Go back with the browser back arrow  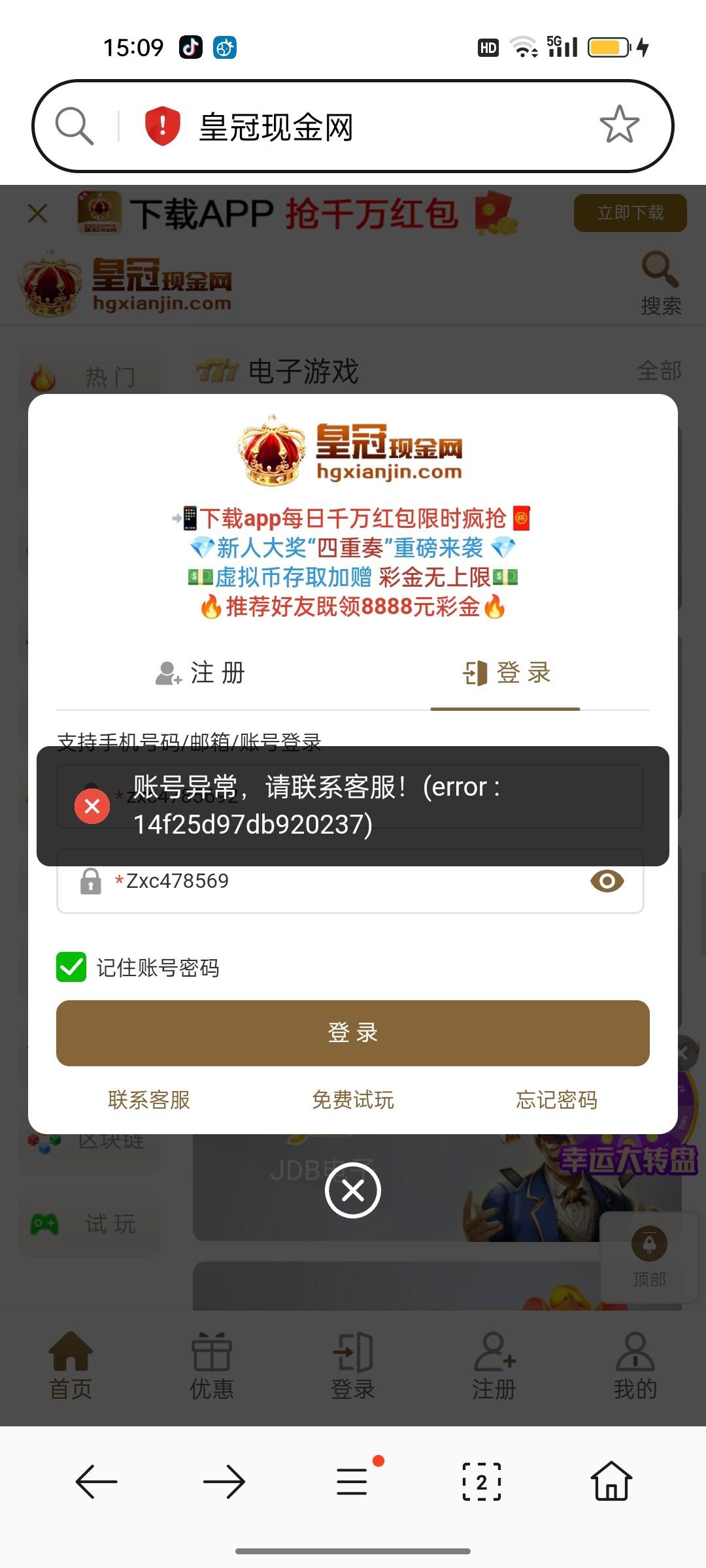(96, 1481)
